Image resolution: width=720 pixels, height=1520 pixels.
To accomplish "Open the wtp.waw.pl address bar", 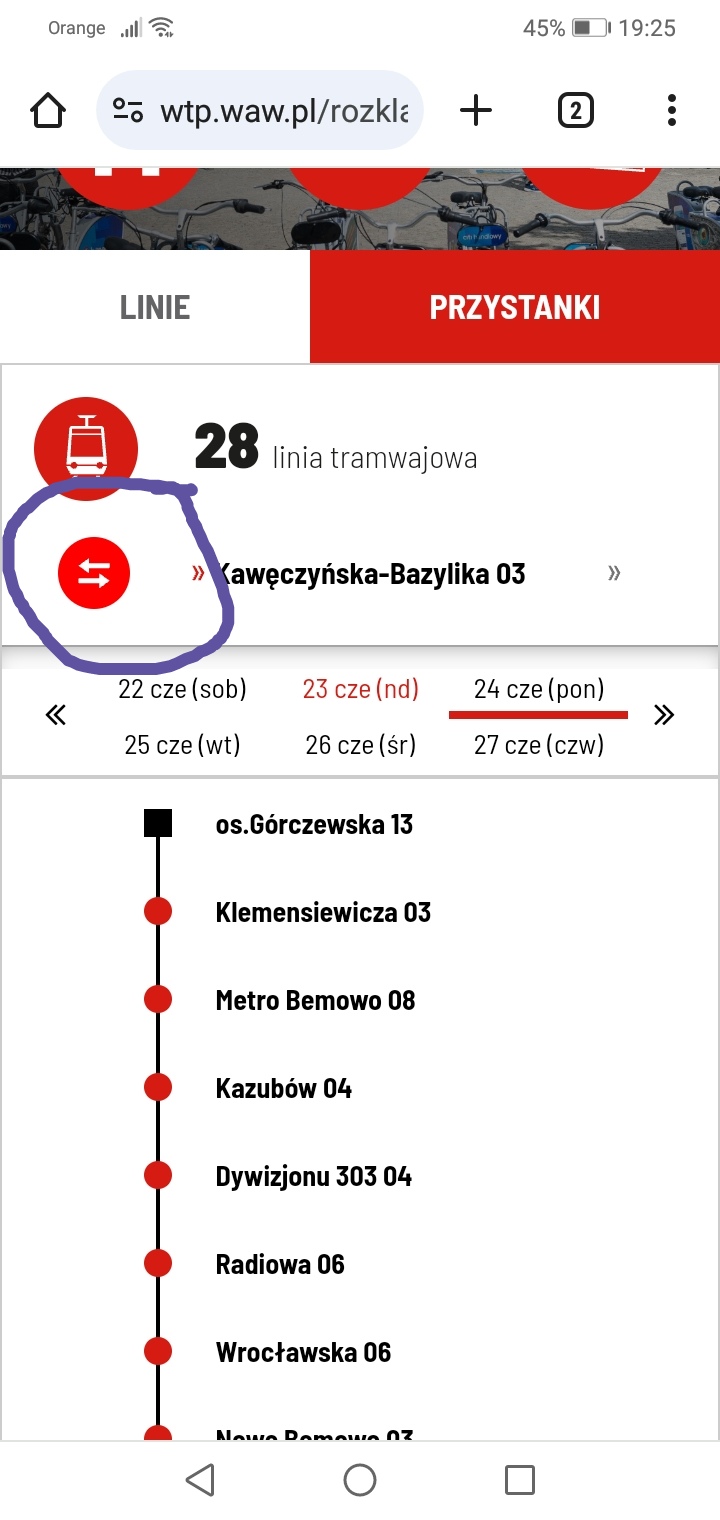I will 260,110.
